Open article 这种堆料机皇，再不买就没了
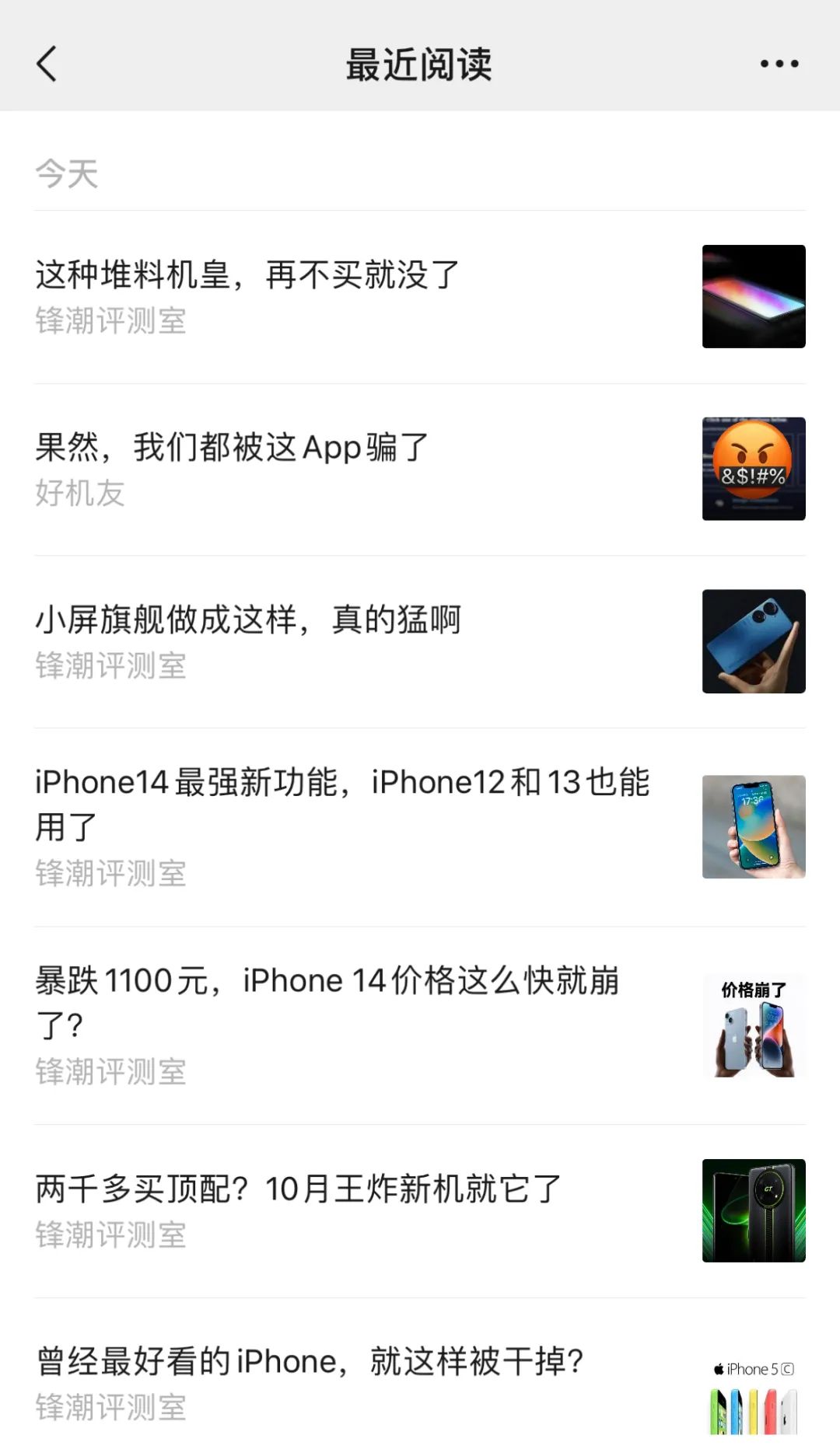Viewport: 840px width, 1456px height. [x=247, y=275]
